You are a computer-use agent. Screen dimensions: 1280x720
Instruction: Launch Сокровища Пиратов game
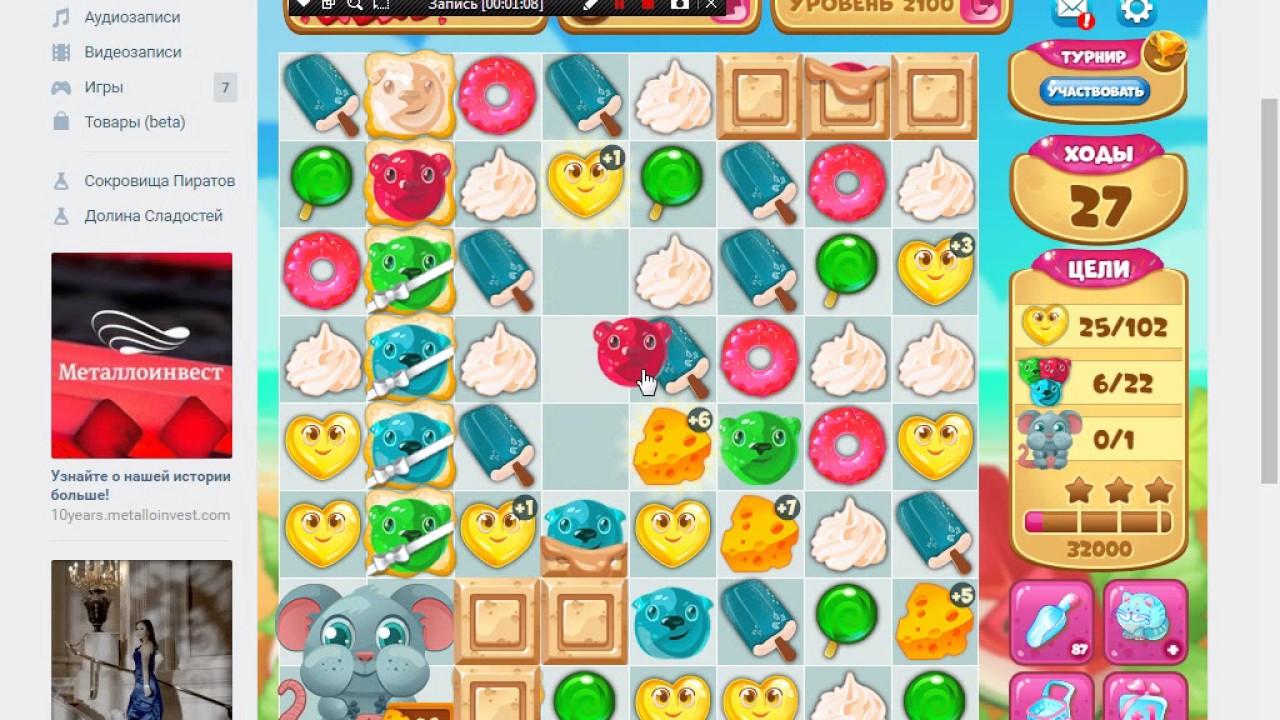click(159, 181)
